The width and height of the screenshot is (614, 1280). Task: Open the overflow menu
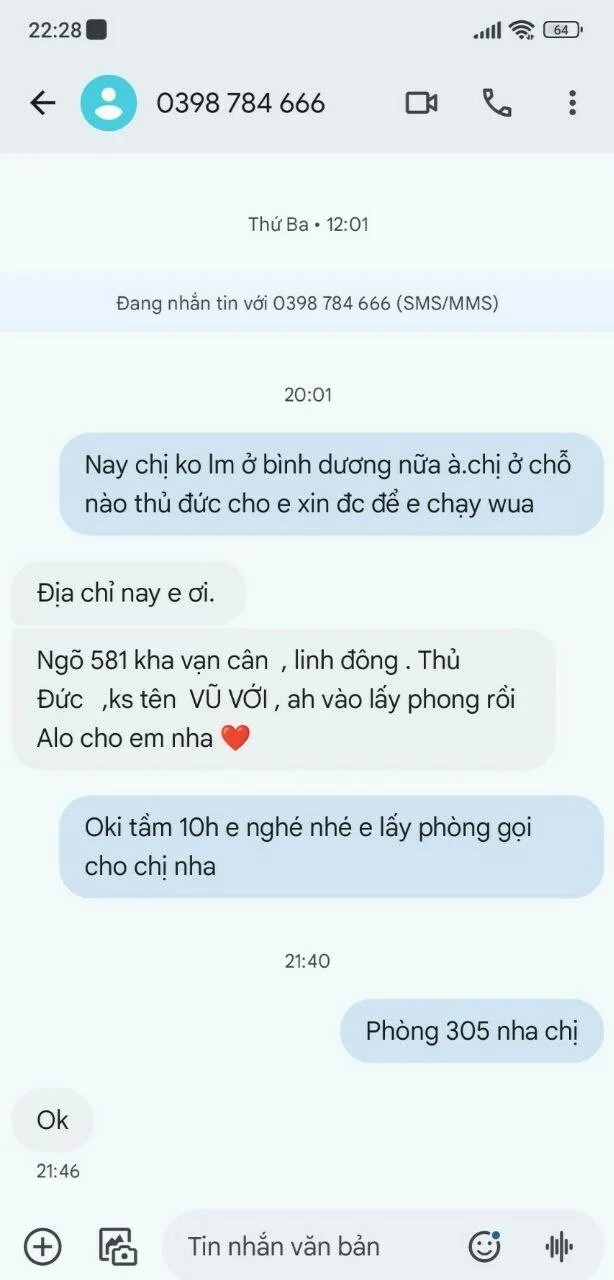(x=572, y=103)
